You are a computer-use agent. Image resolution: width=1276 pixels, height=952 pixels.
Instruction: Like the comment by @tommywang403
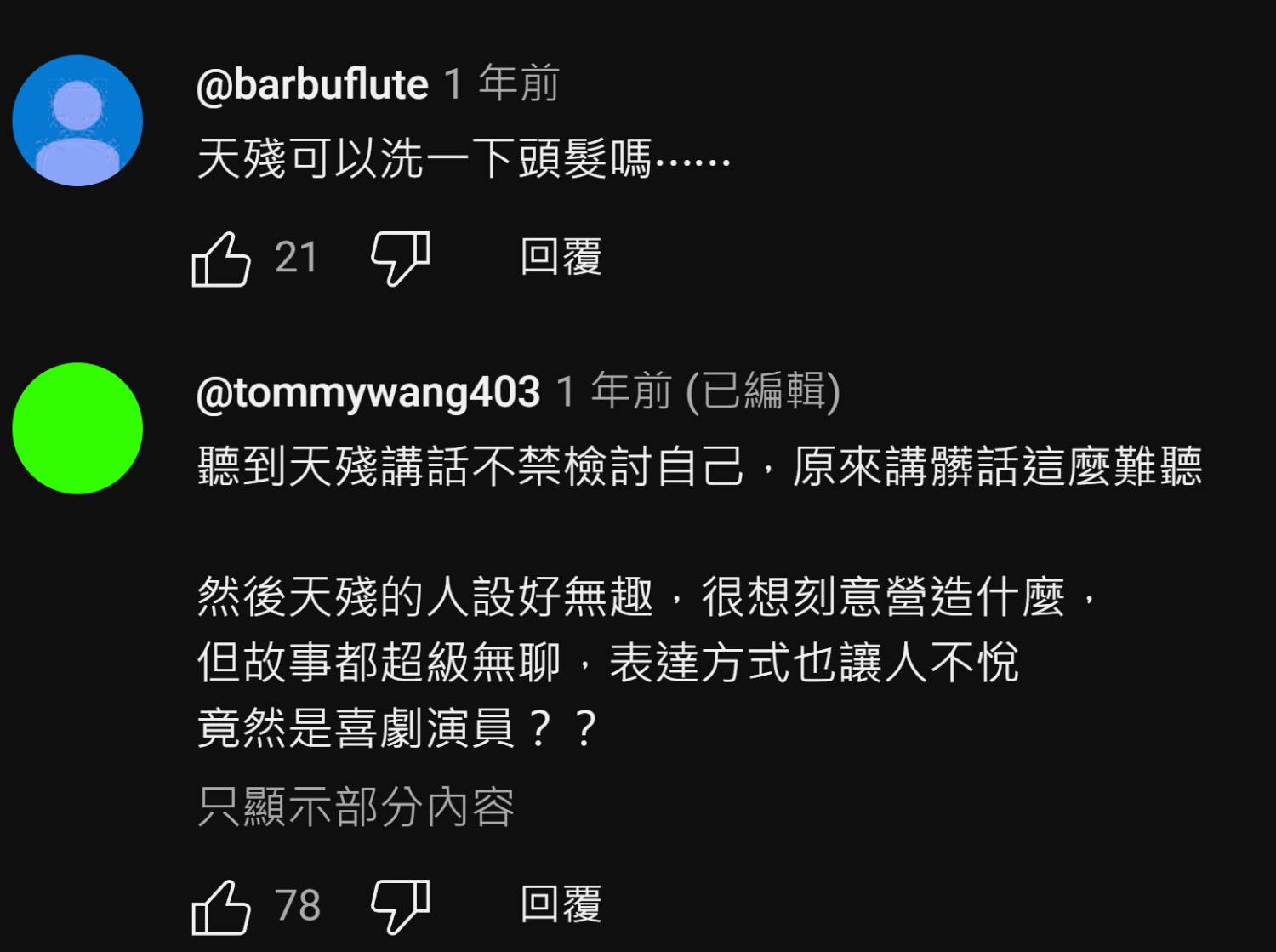point(221,906)
